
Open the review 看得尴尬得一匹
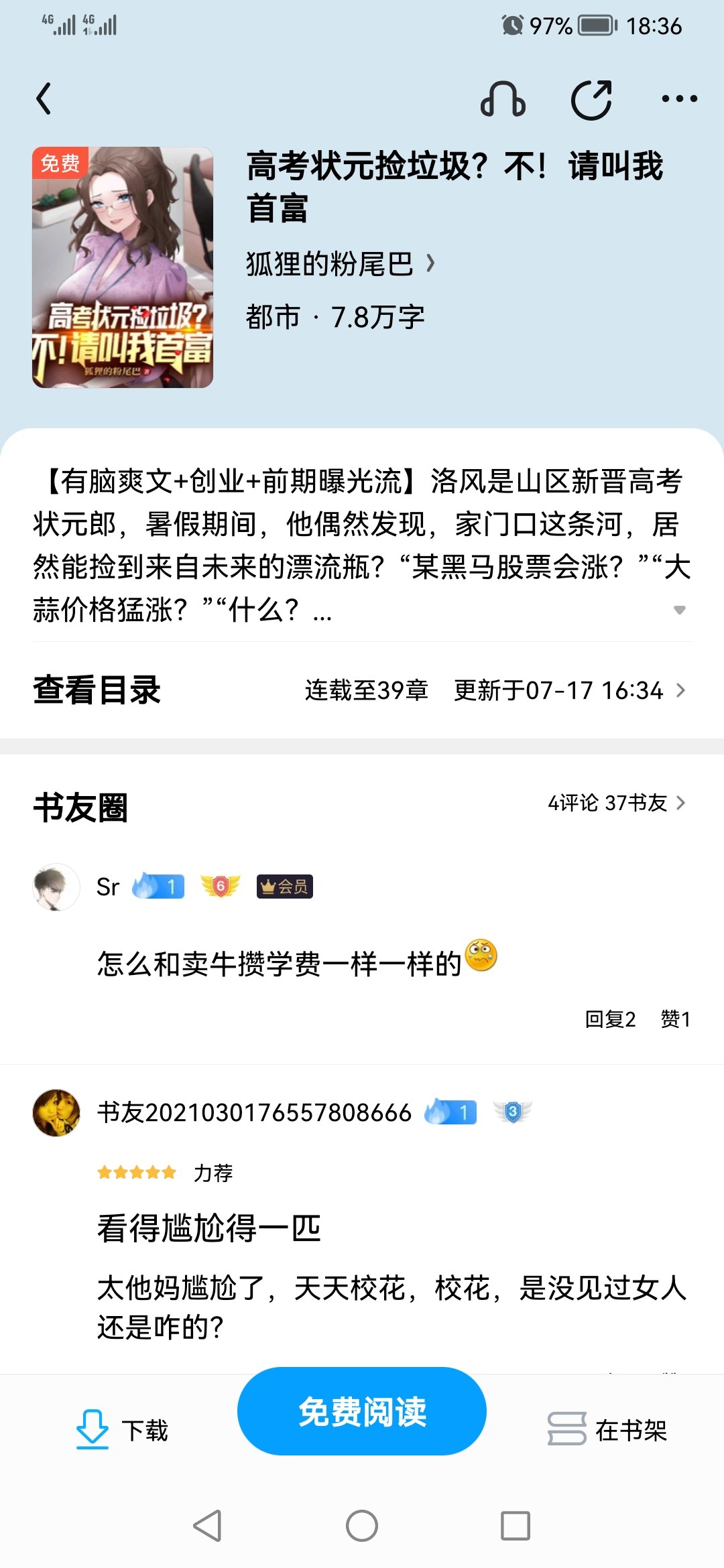click(209, 1228)
